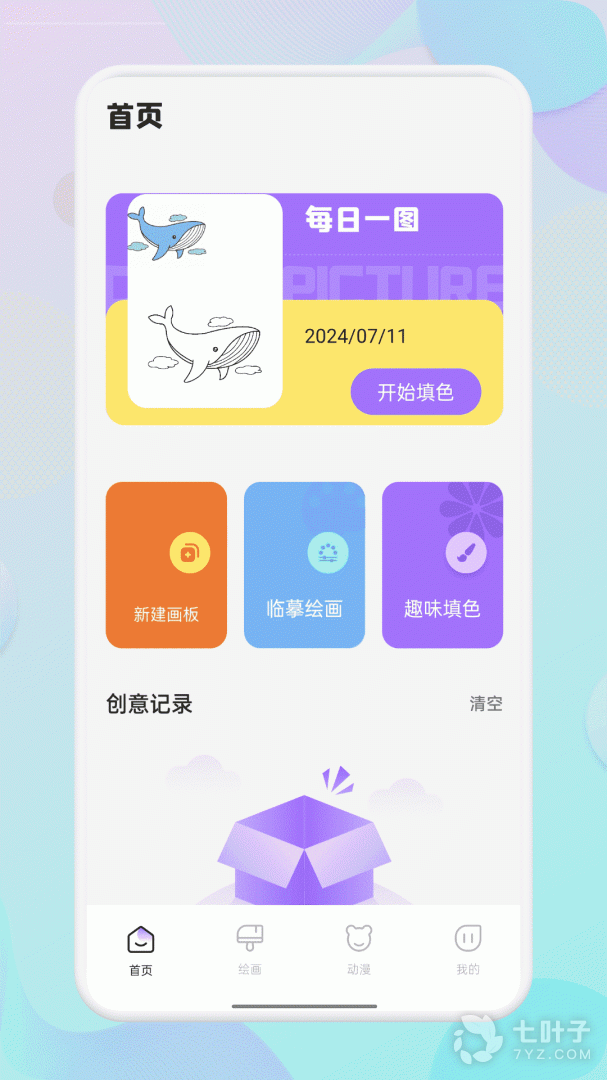Open the 趣味填色 fun coloring card
The image size is (607, 1080).
pyautogui.click(x=442, y=565)
